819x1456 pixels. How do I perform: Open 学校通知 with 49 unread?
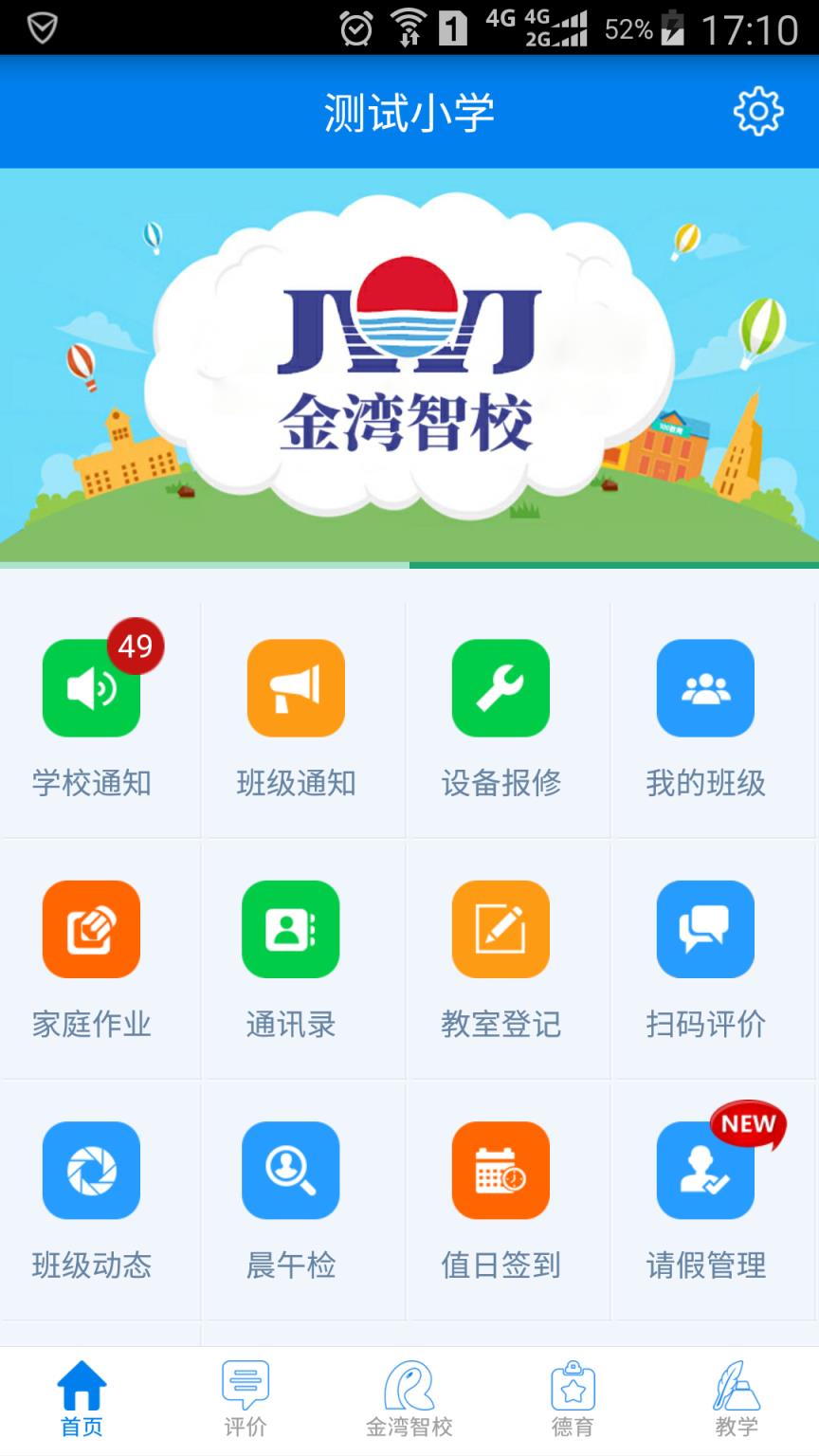tap(91, 689)
